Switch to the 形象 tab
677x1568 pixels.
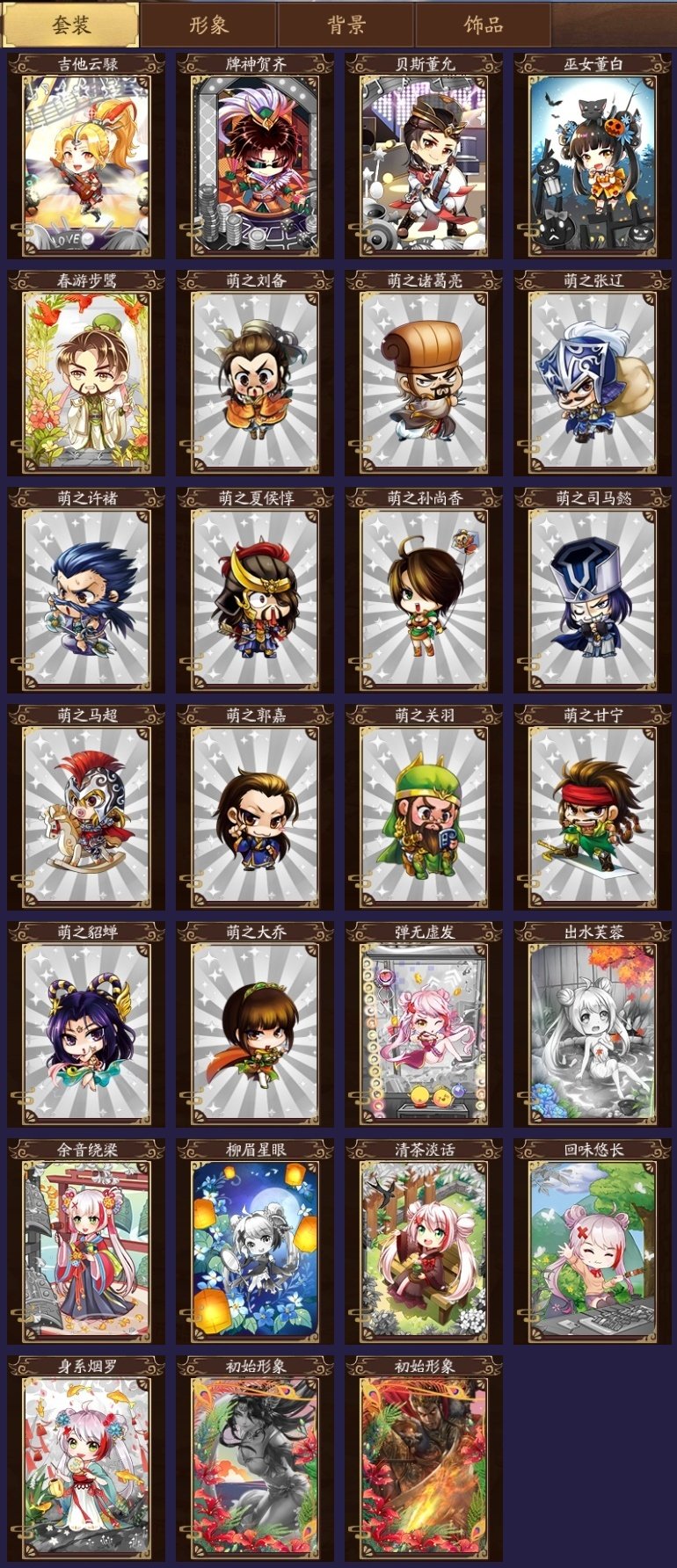click(209, 25)
